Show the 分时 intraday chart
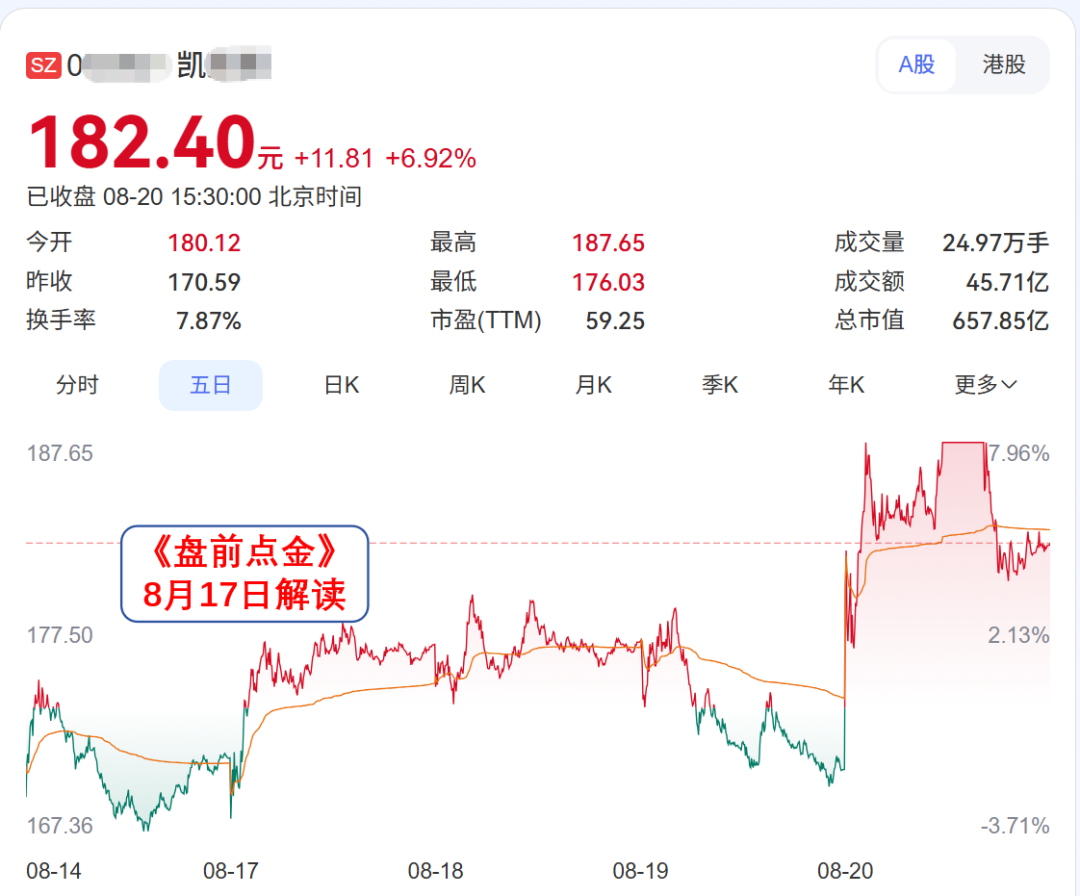 pos(77,385)
